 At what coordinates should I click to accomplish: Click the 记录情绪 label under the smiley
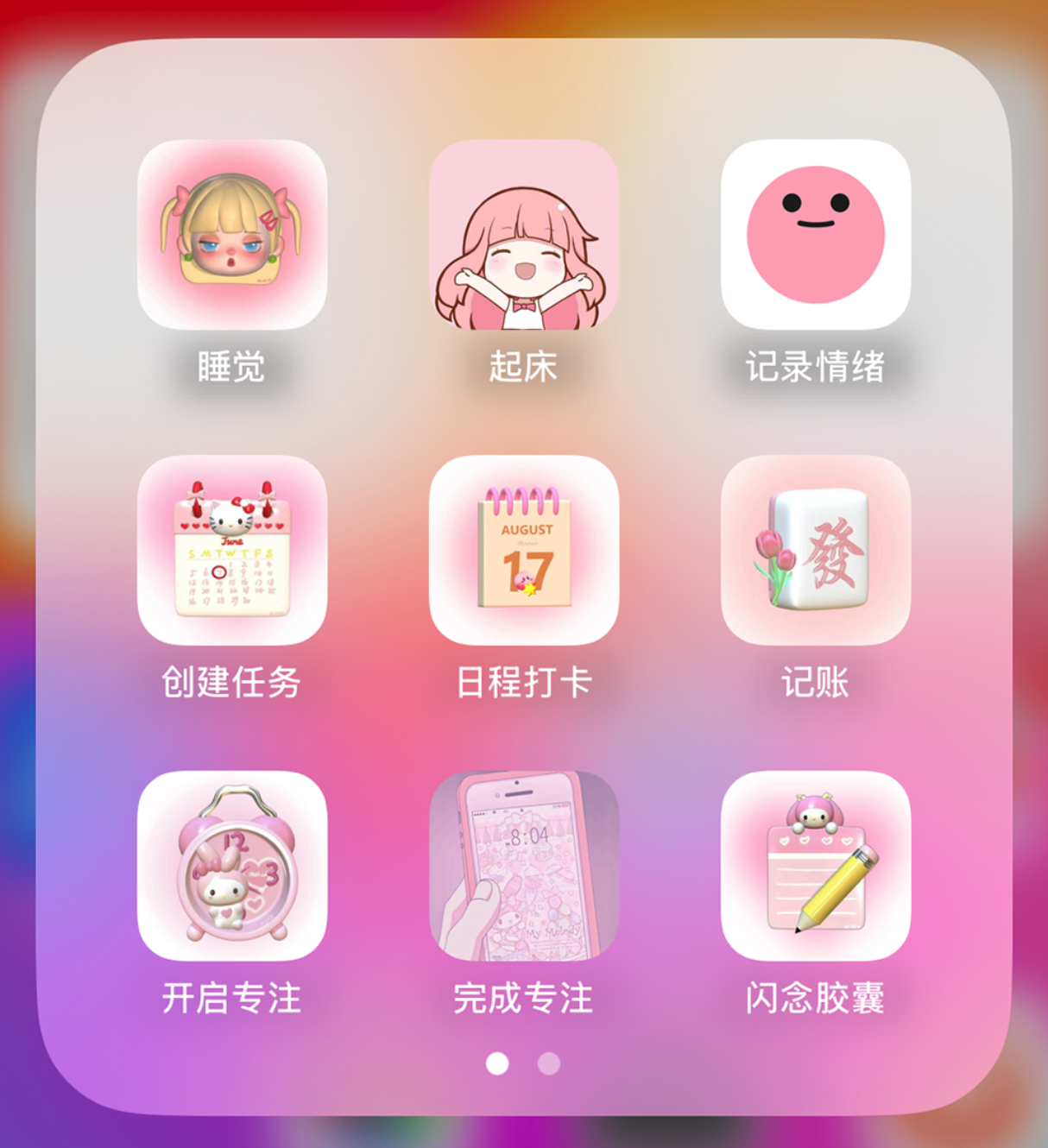click(x=815, y=366)
